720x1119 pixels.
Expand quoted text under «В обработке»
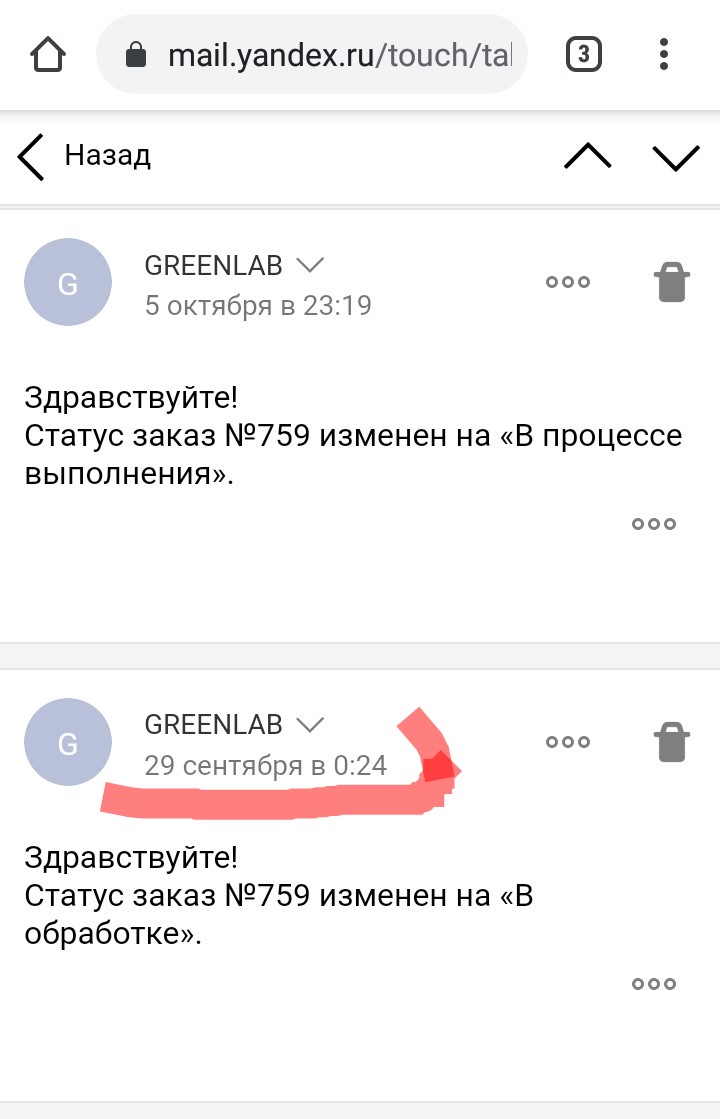654,984
